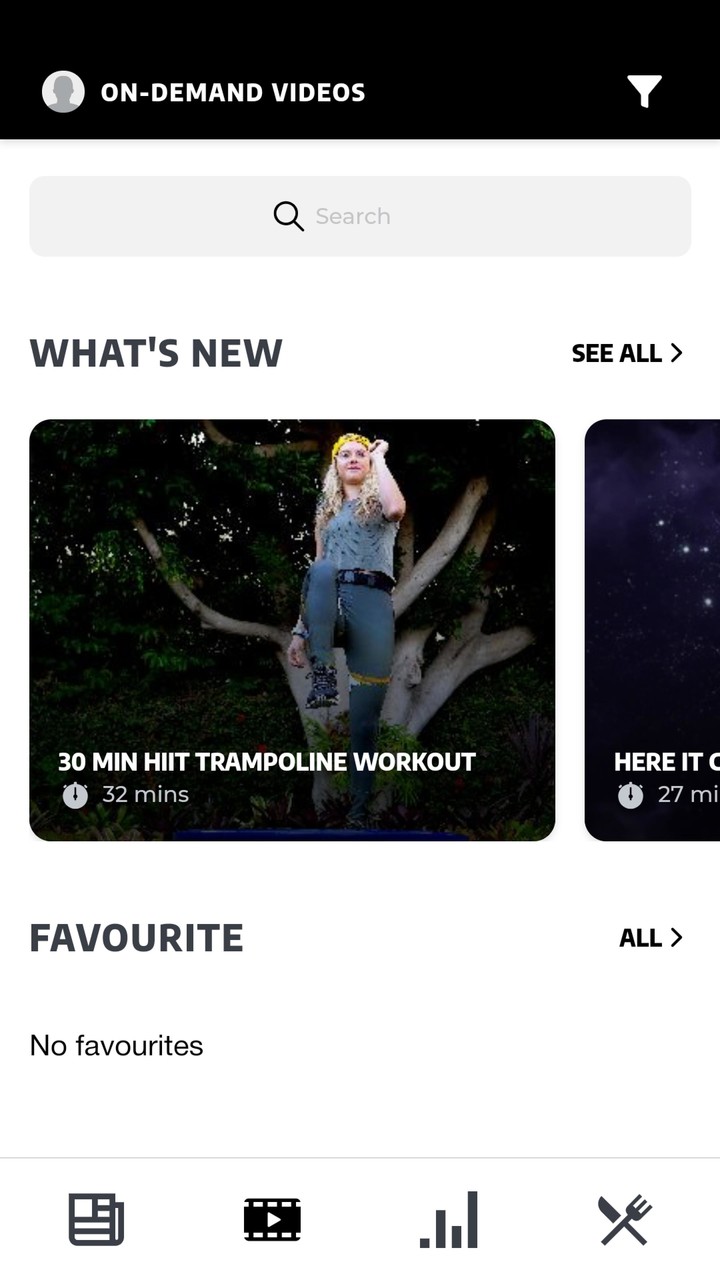Viewport: 720px width, 1280px height.
Task: Switch to the nutrition tab
Action: 625,1220
